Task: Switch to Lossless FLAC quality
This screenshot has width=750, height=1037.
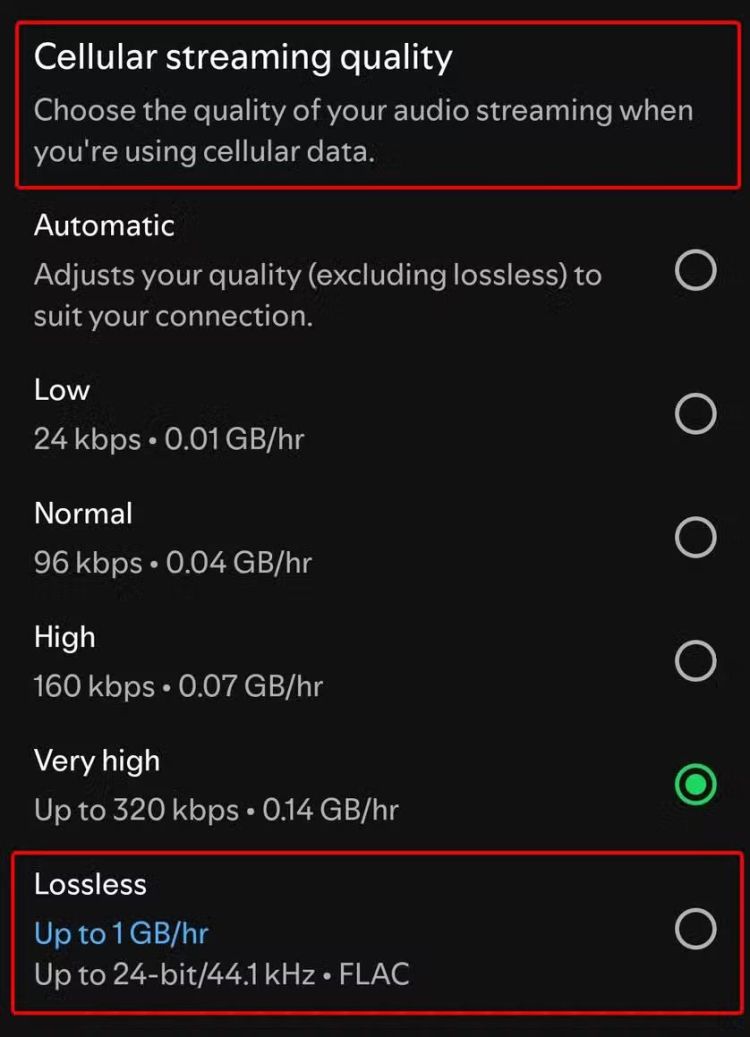Action: pyautogui.click(x=695, y=930)
